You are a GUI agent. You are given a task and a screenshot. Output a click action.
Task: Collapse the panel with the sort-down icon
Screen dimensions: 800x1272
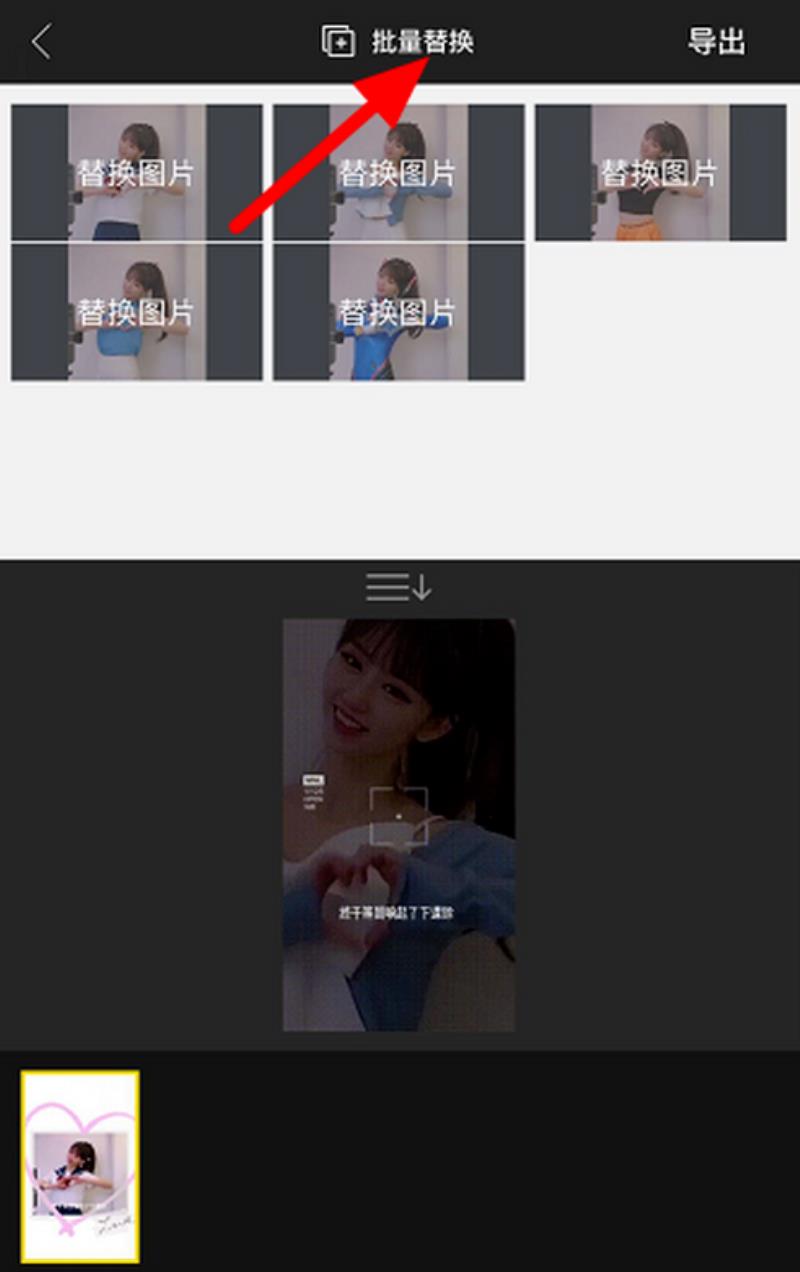click(398, 587)
